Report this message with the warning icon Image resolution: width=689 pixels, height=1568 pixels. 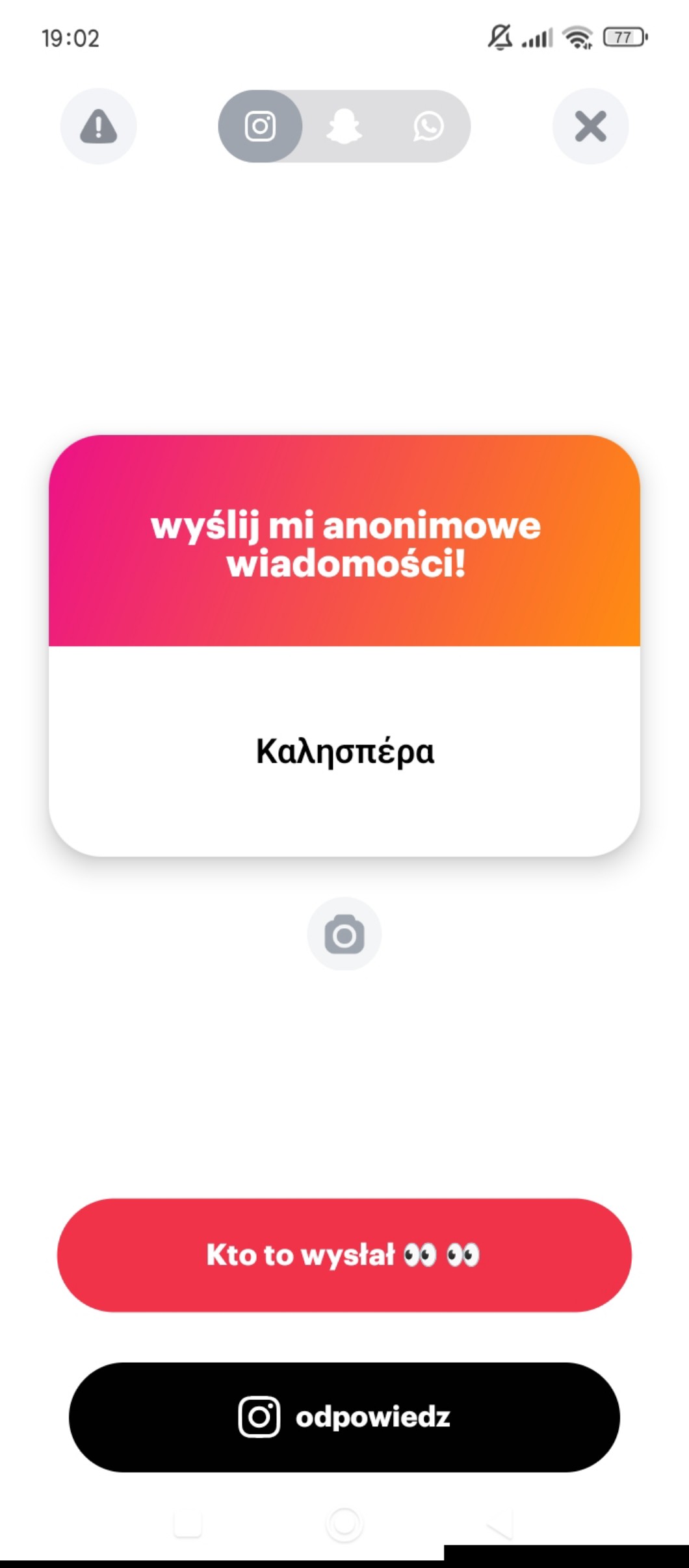pyautogui.click(x=98, y=126)
